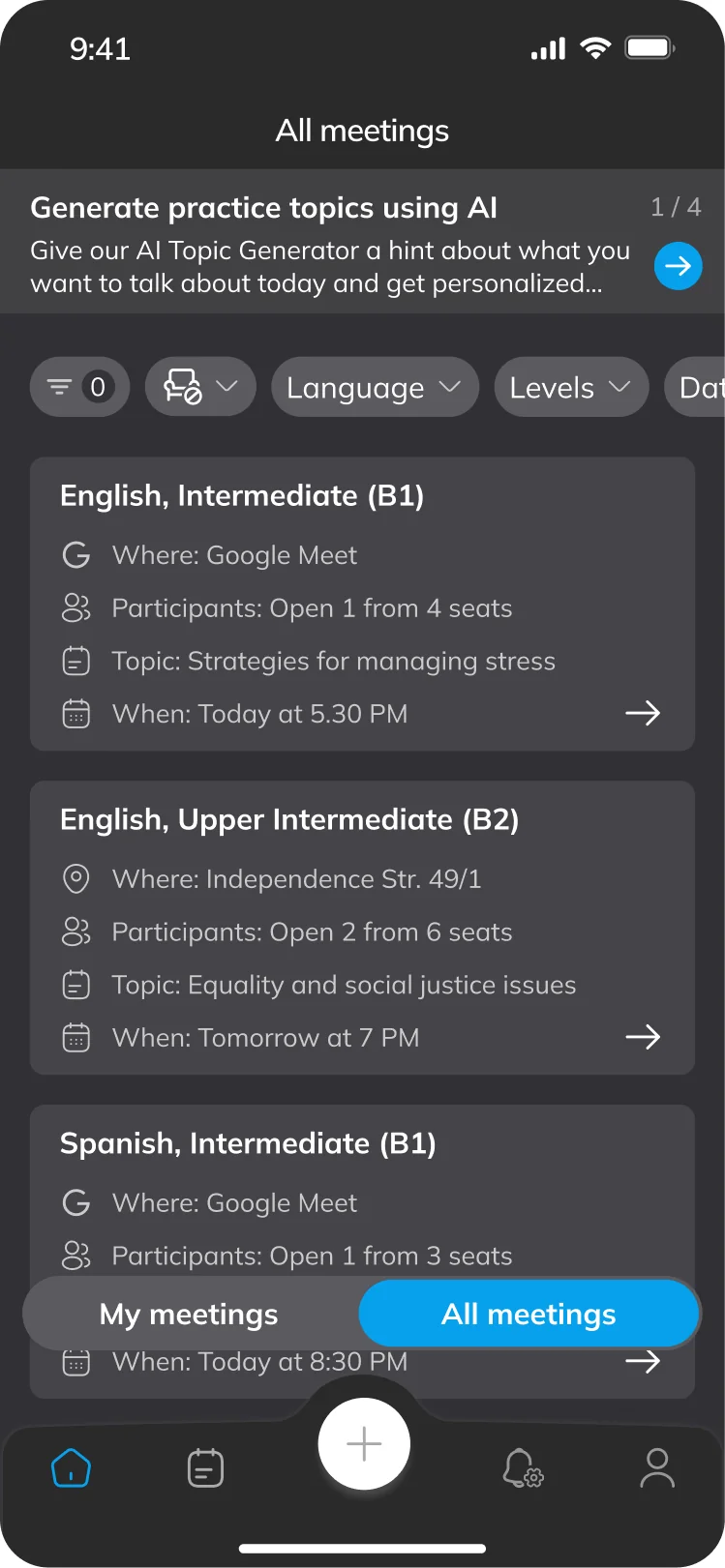Tap the blue arrow on the AI banner
Image resolution: width=725 pixels, height=1568 pixels.
pyautogui.click(x=678, y=266)
